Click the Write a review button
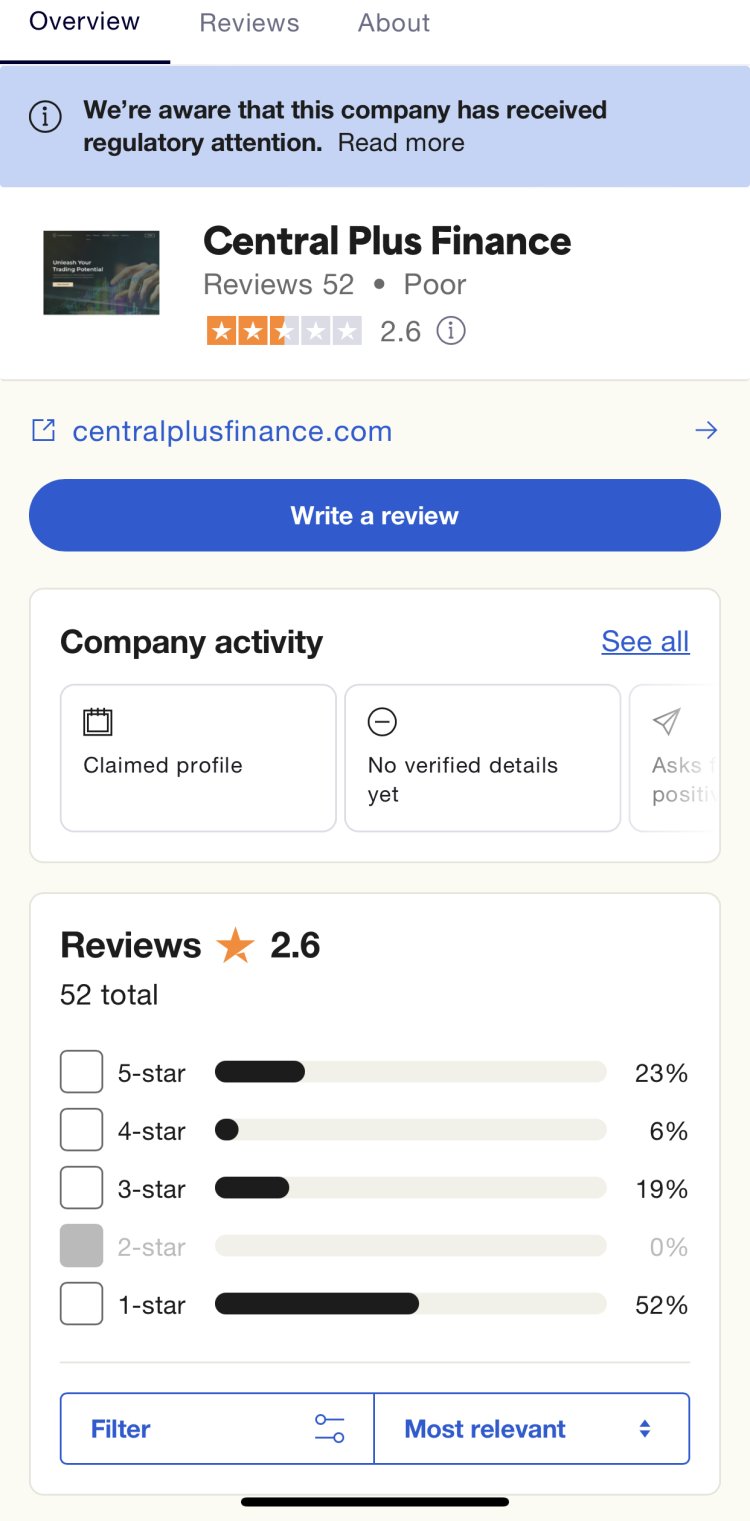Screen dimensions: 750x1521 374,515
